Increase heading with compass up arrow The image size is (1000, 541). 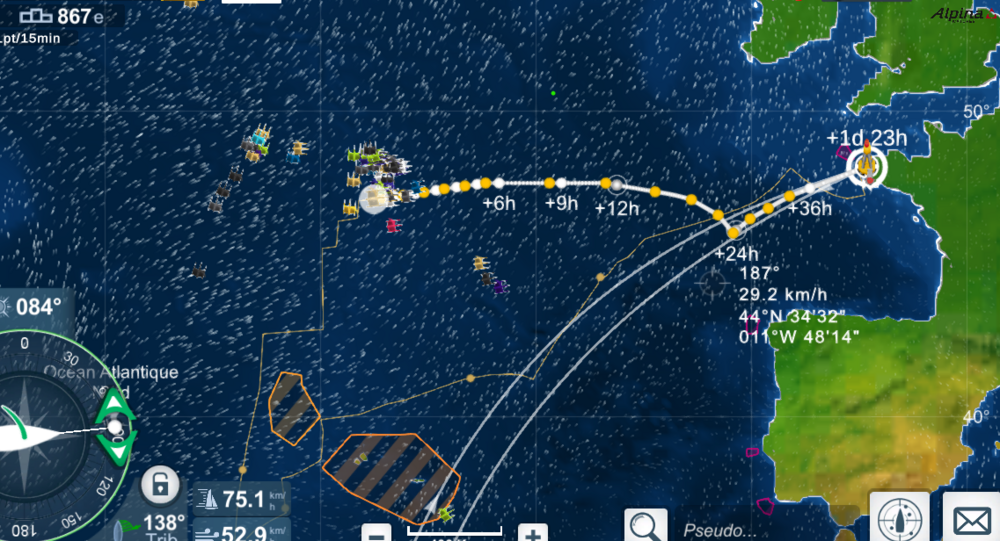pos(115,406)
